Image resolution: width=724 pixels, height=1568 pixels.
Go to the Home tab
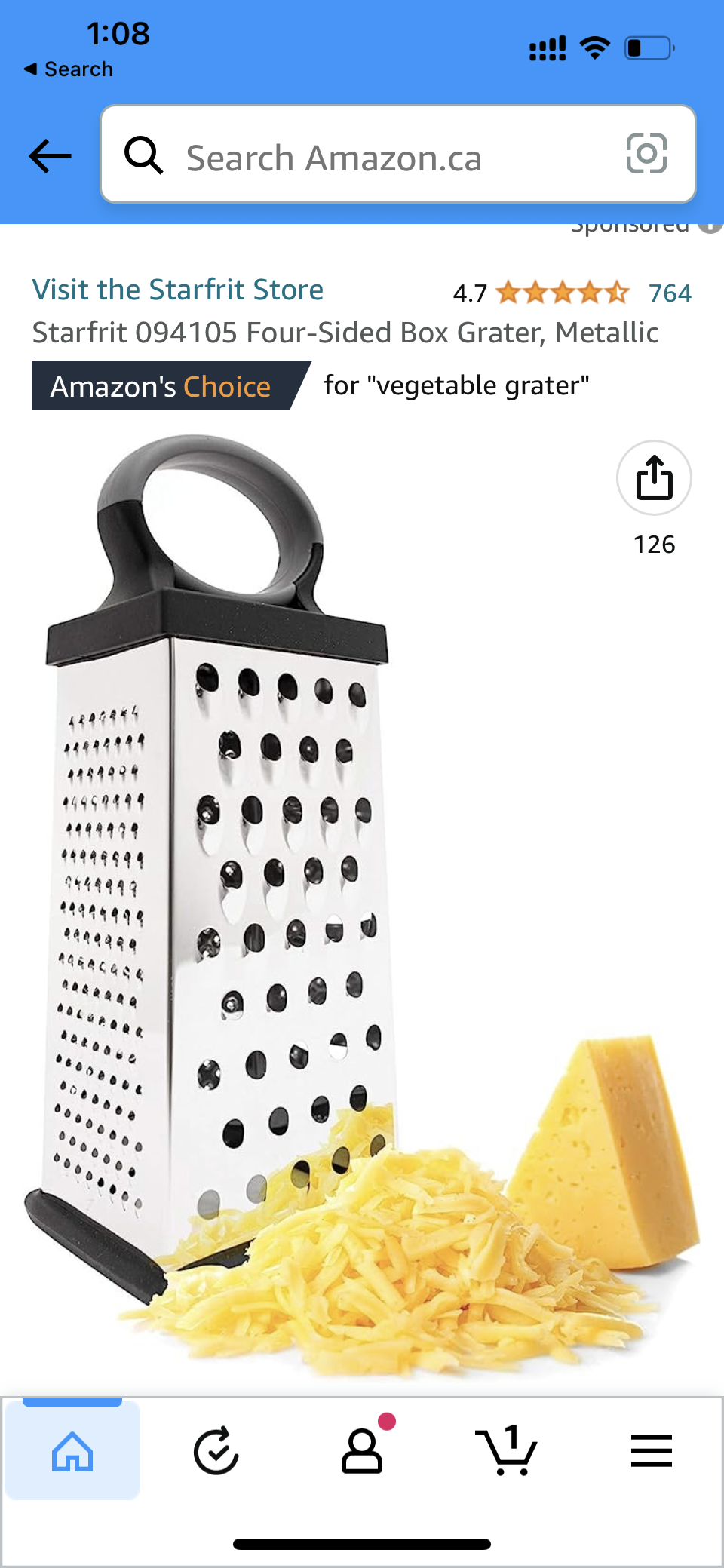[72, 1450]
